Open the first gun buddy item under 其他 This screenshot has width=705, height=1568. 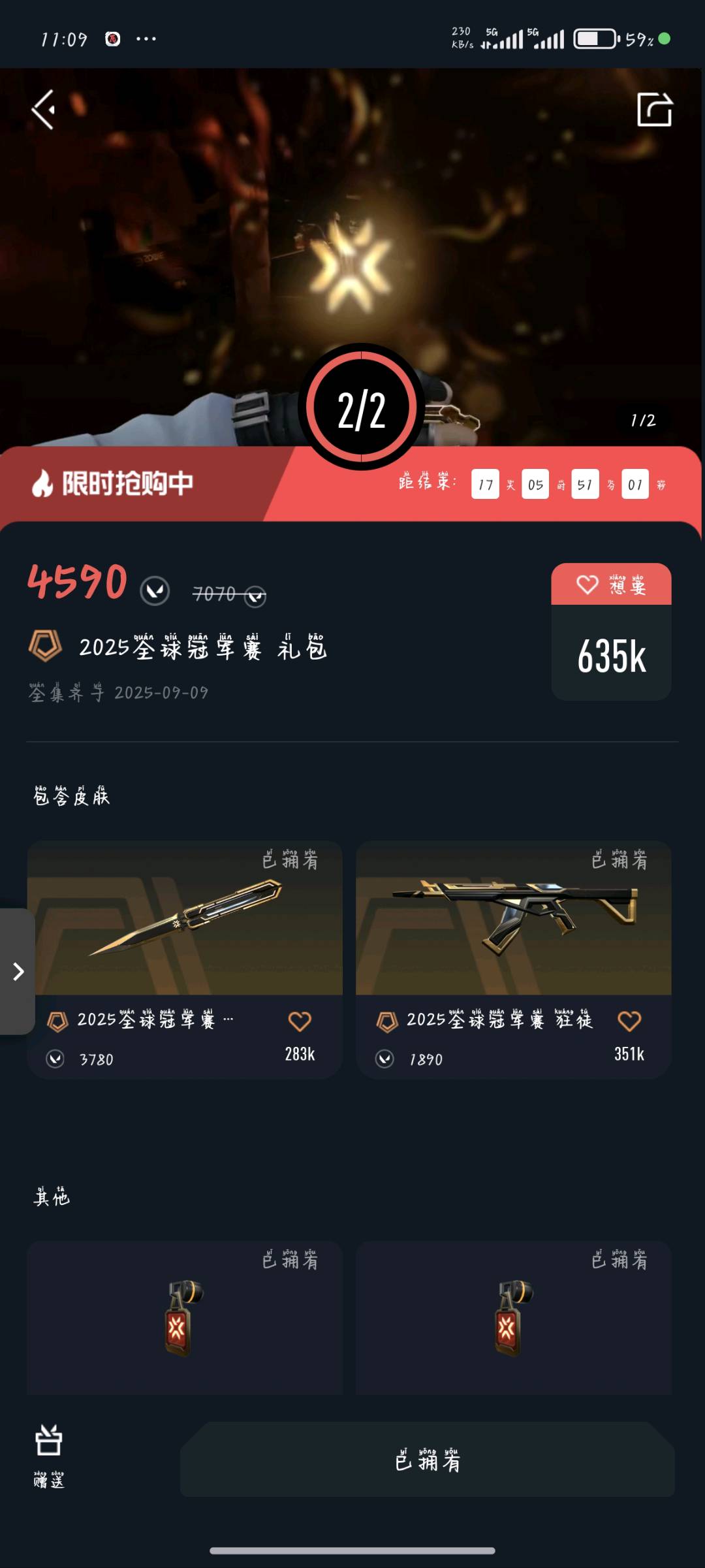[x=185, y=1318]
